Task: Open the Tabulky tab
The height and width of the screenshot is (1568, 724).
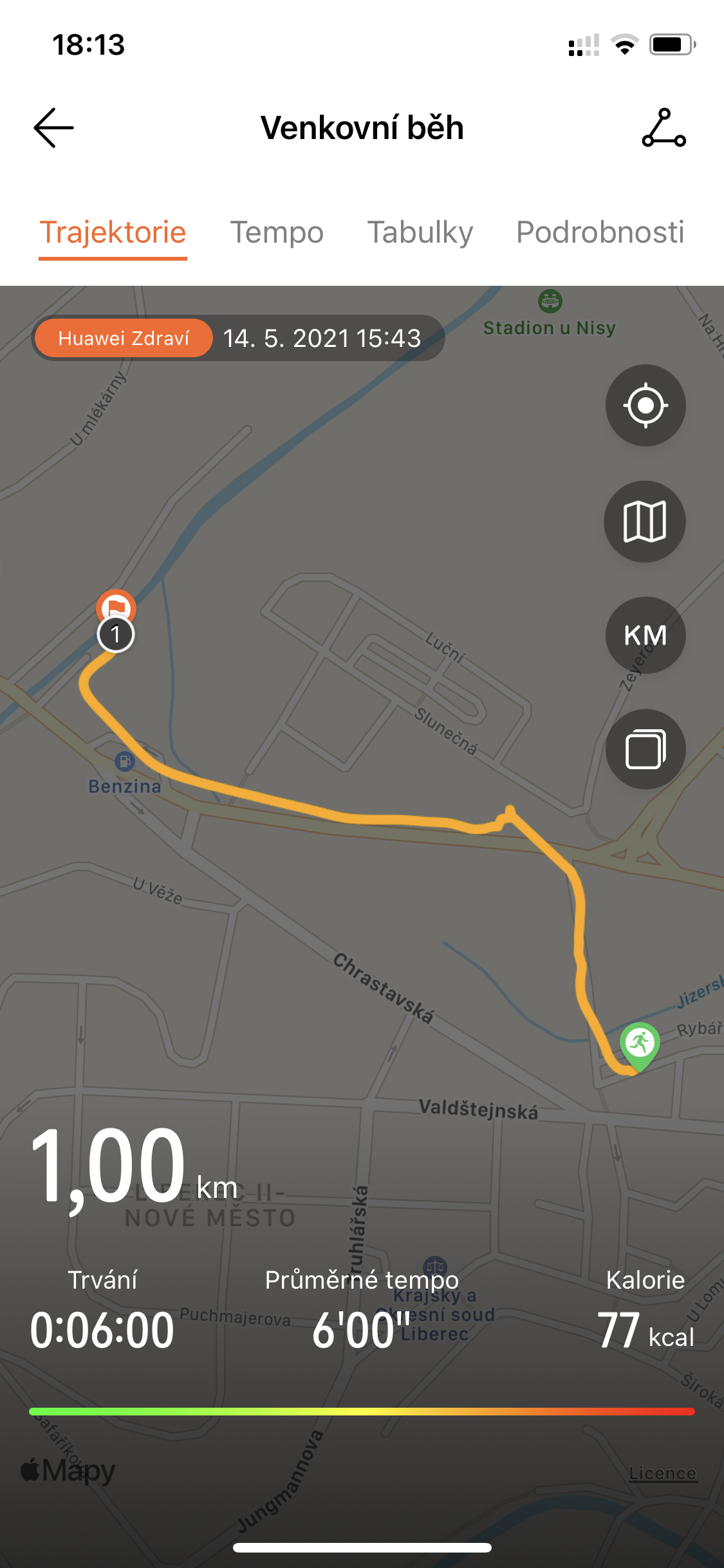Action: coord(420,232)
